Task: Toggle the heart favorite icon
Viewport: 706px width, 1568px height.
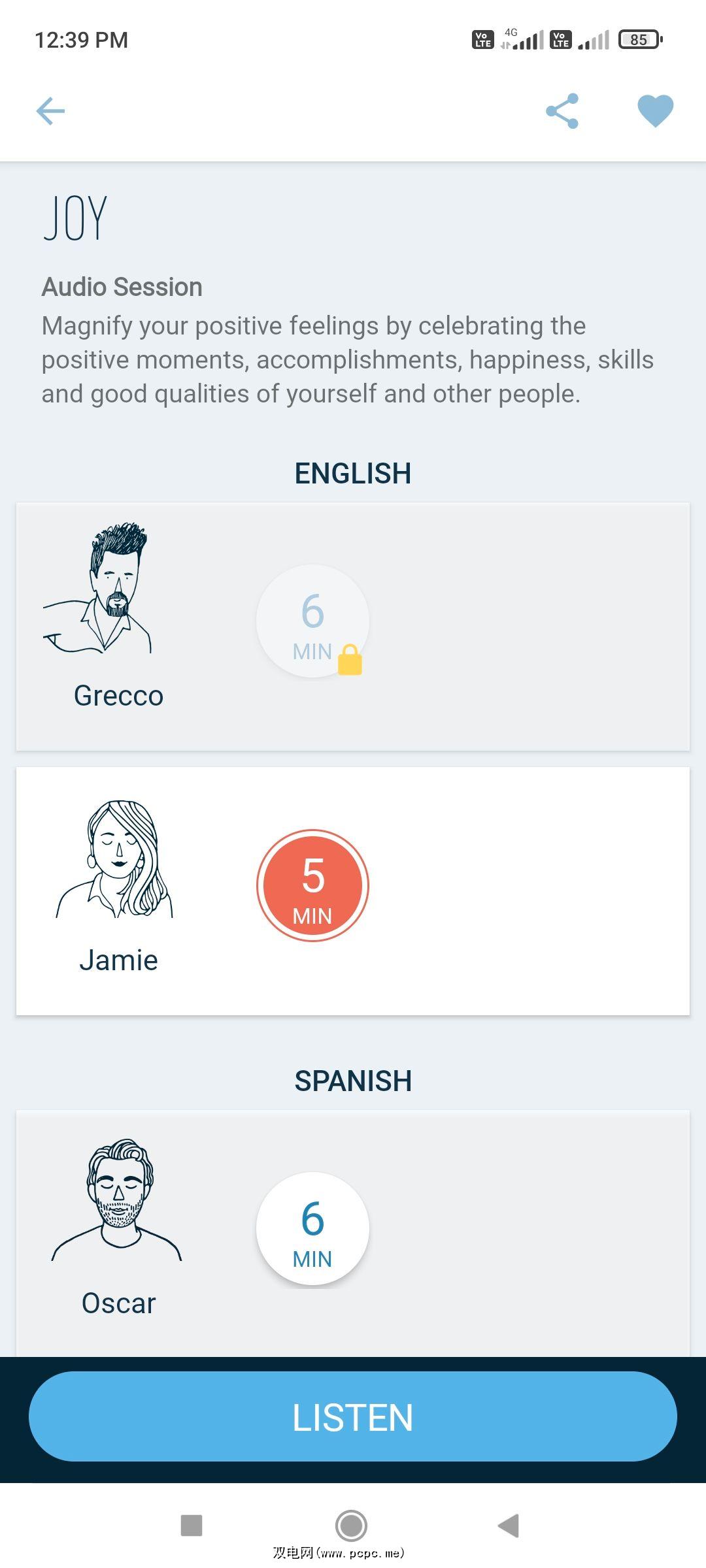Action: click(x=655, y=111)
